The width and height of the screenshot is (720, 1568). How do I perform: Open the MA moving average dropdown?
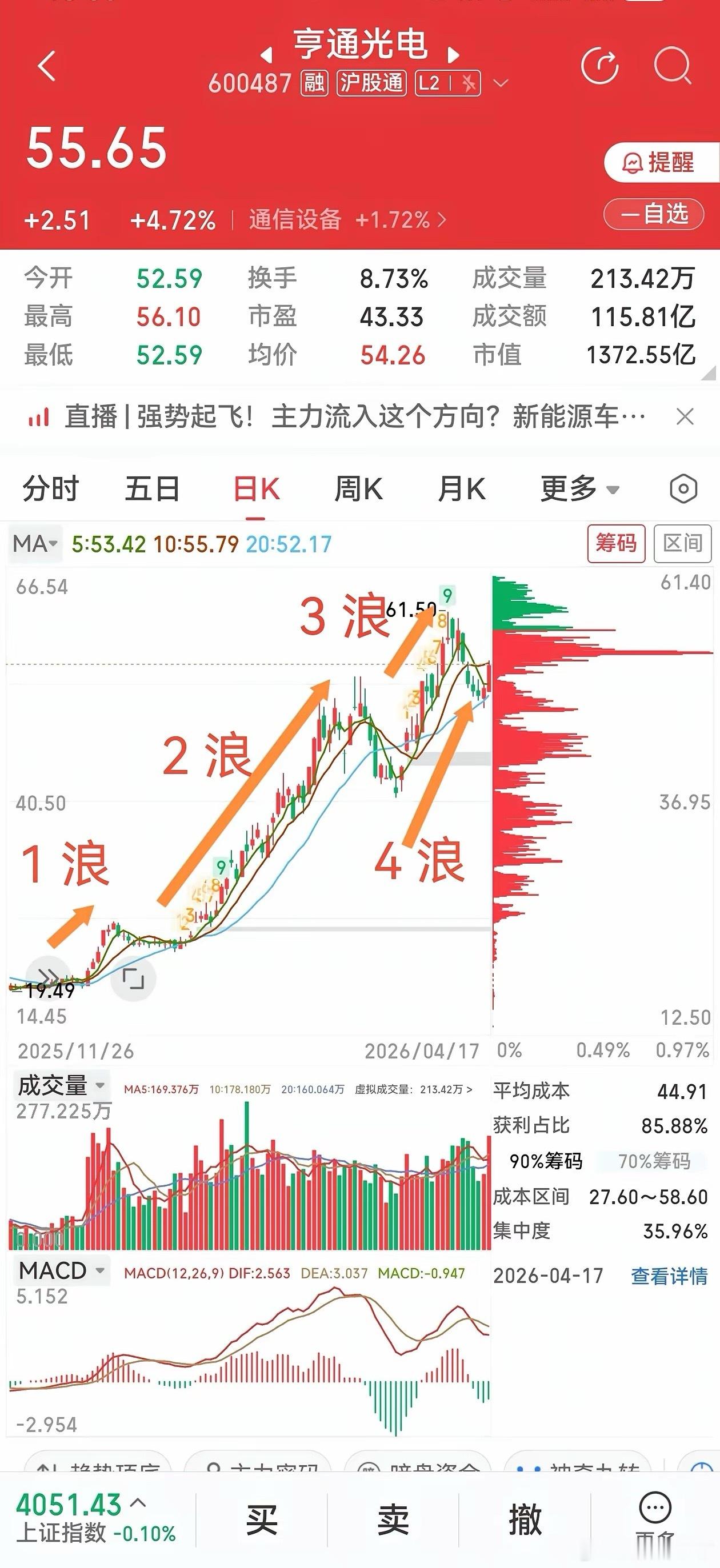coord(35,544)
